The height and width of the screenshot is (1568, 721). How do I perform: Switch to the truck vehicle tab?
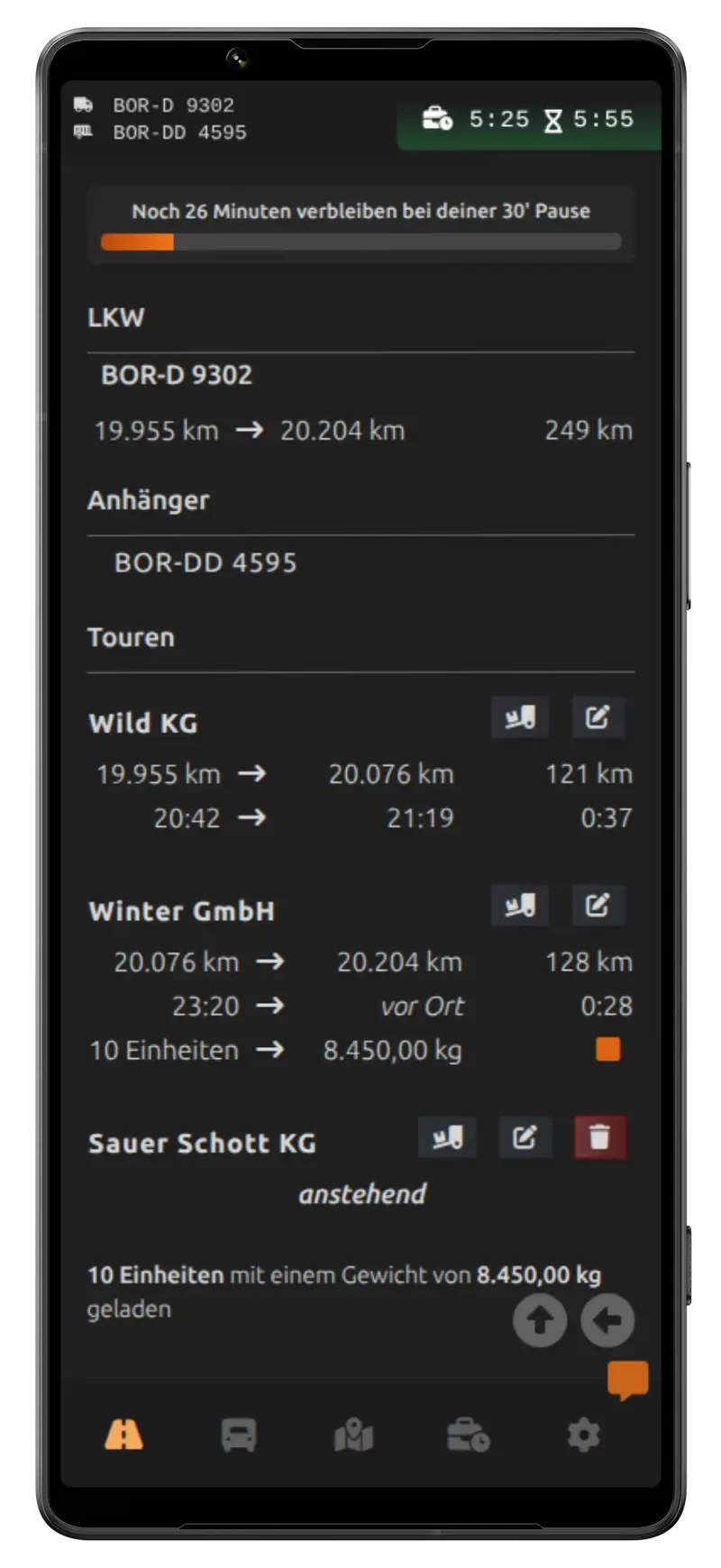coord(239,1434)
